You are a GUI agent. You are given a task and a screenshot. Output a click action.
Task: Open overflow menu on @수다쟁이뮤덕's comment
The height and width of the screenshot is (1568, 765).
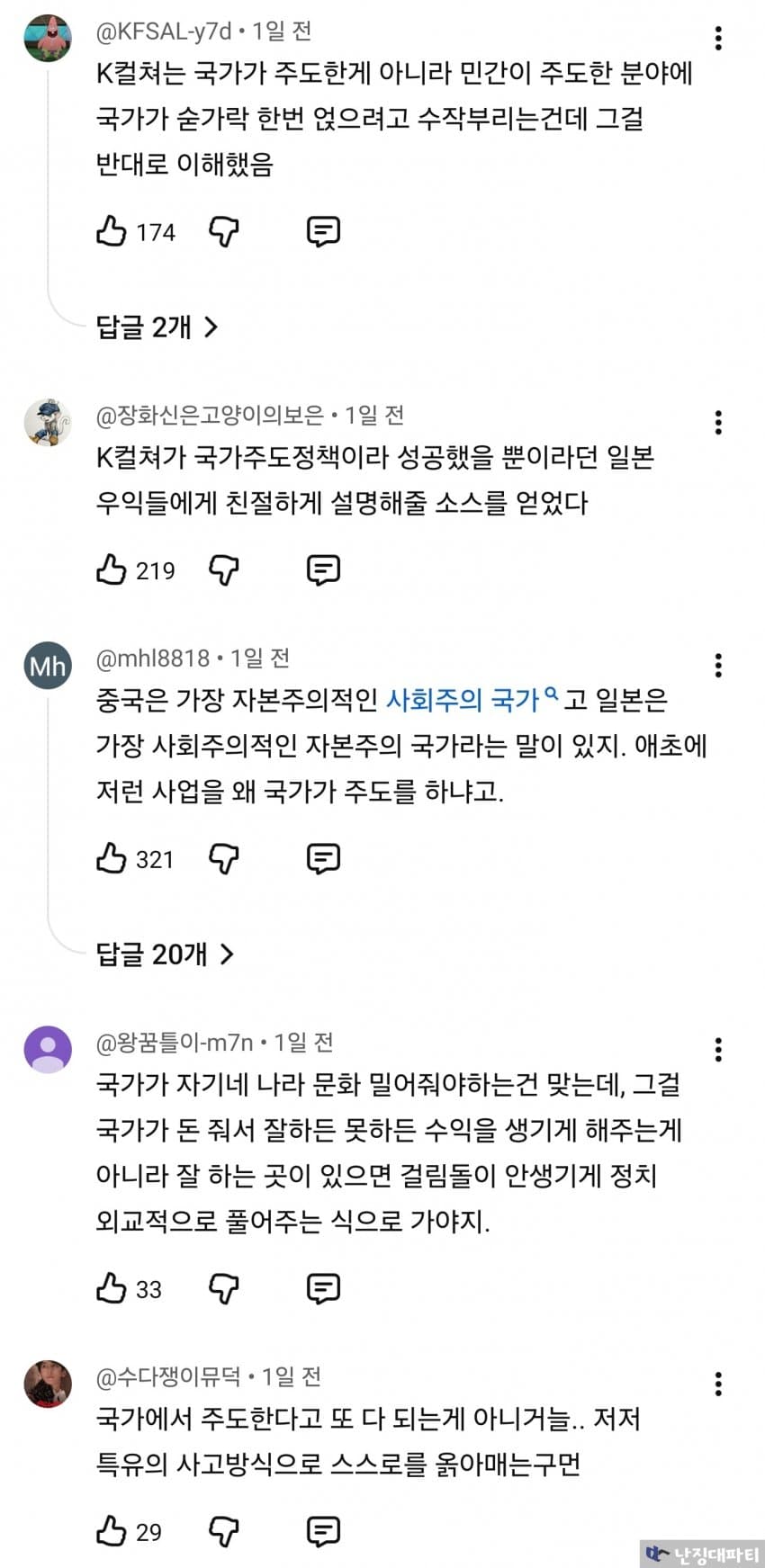[717, 1383]
